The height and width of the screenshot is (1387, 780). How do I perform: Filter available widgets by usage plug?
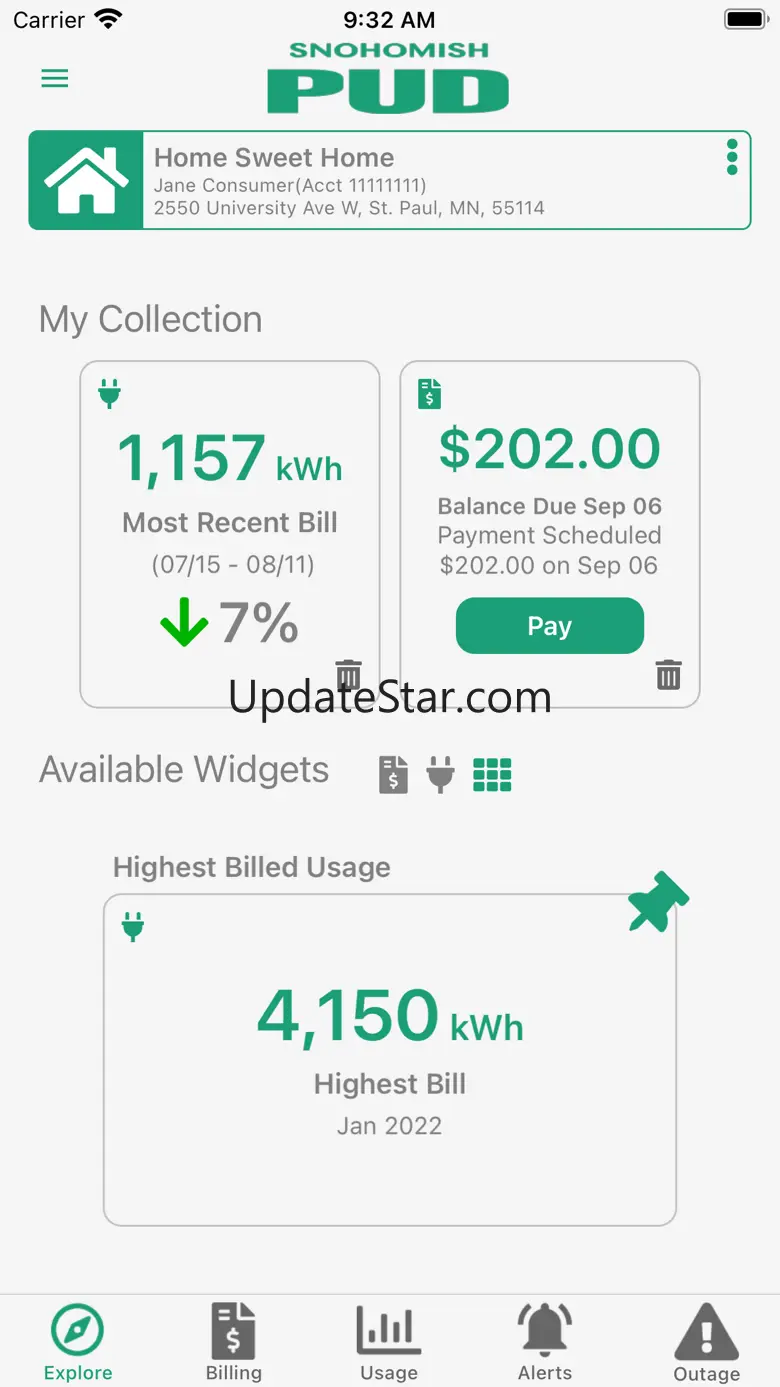(441, 775)
